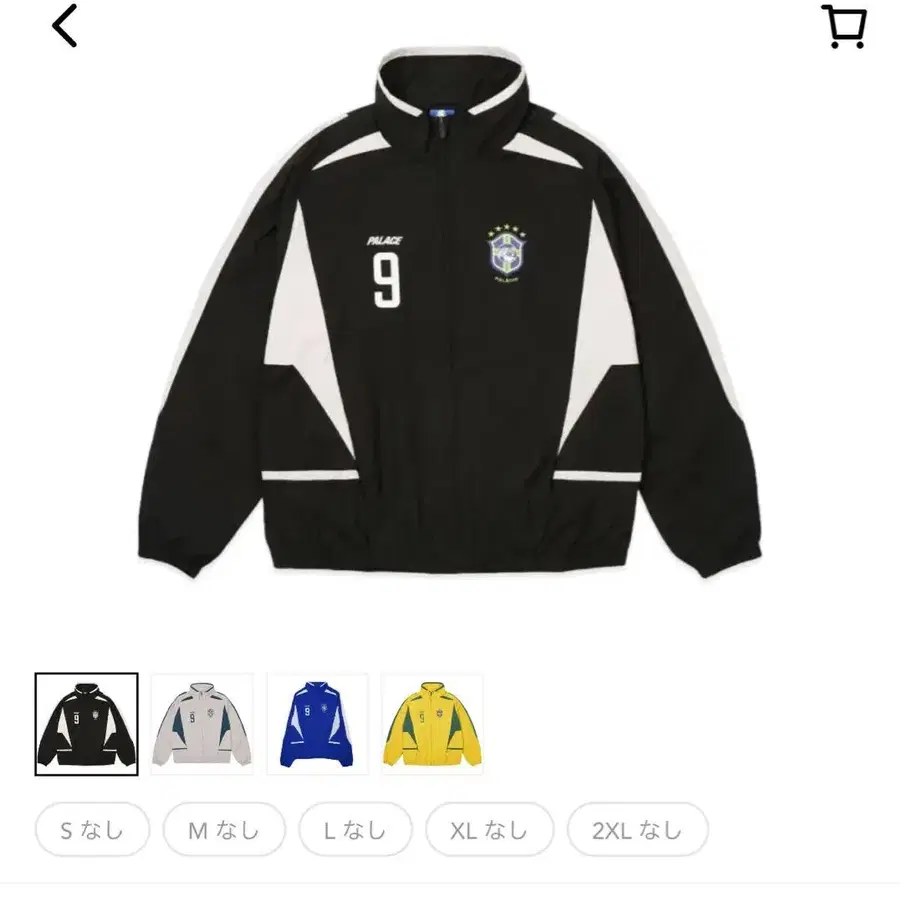Image resolution: width=900 pixels, height=900 pixels.
Task: Select the yellow jacket thumbnail
Action: click(432, 724)
